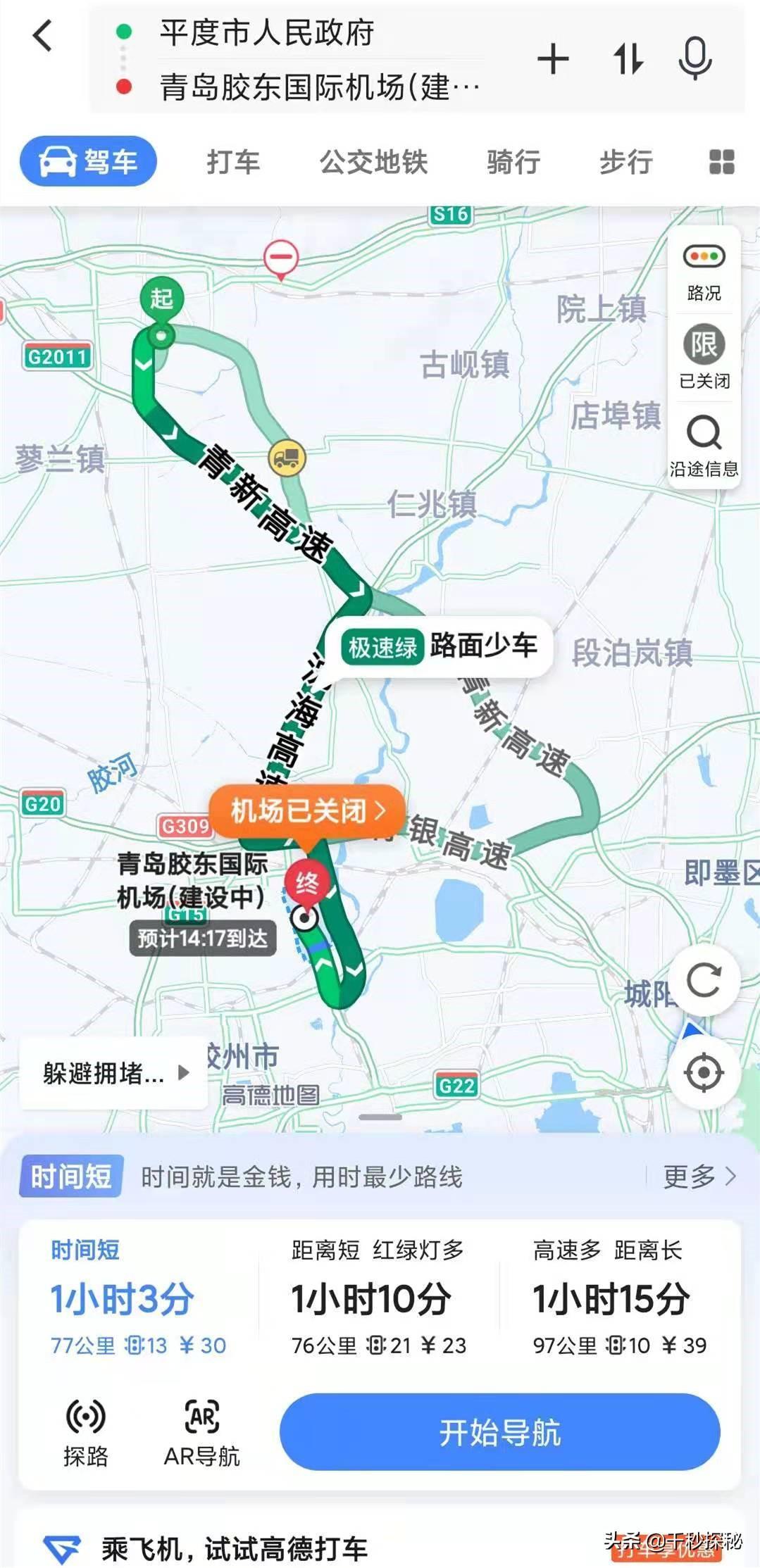Add a waypoint with the plus icon
Image resolution: width=760 pixels, height=1568 pixels.
553,59
